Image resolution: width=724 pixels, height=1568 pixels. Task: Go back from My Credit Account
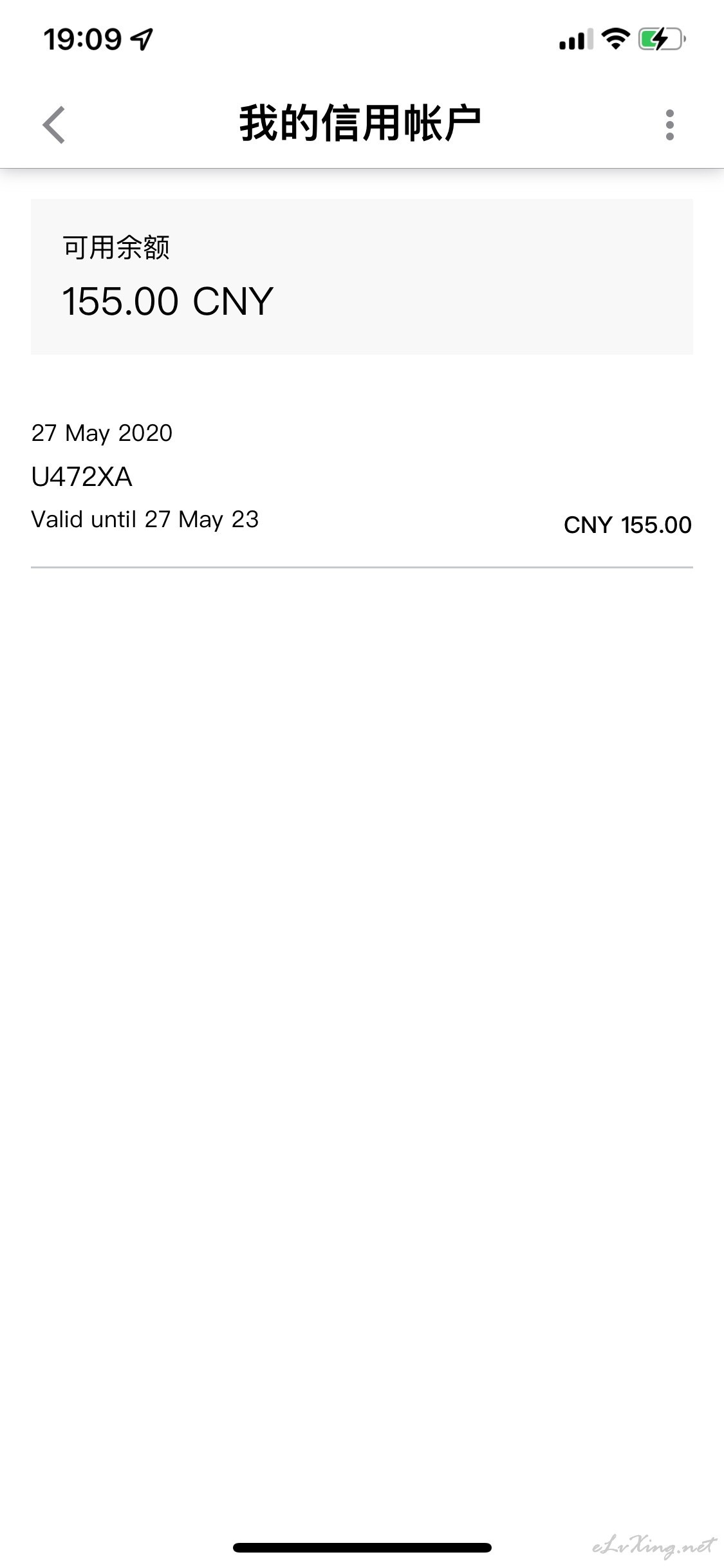[x=54, y=125]
